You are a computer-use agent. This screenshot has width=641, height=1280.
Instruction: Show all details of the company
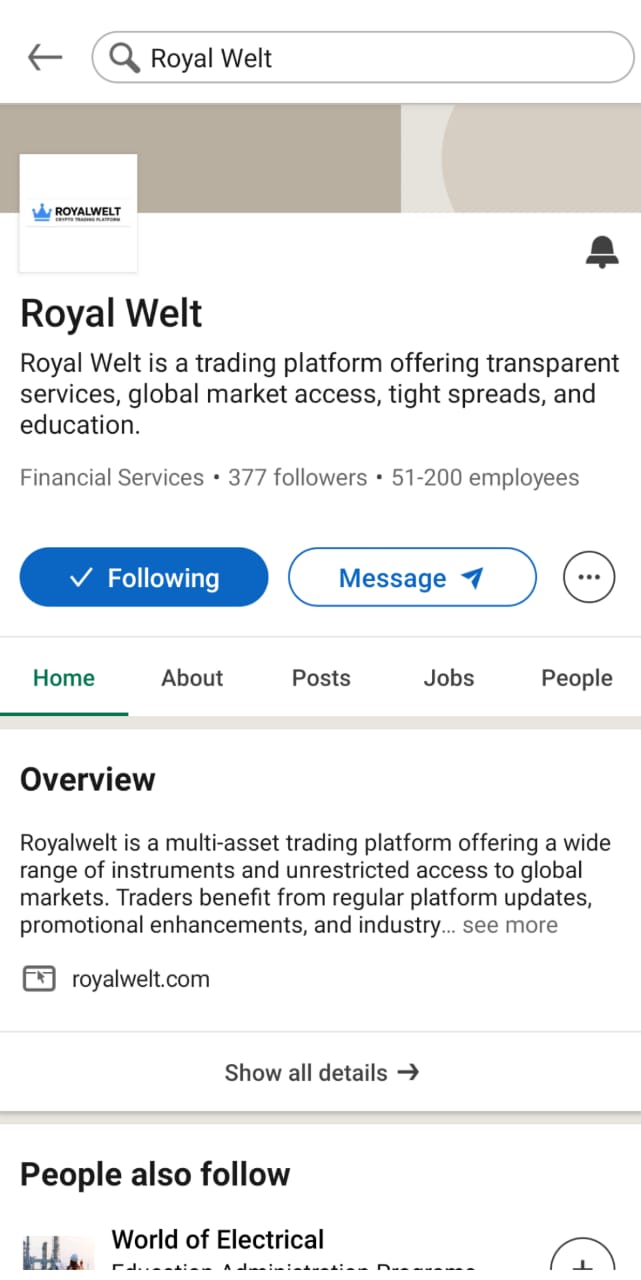tap(321, 1072)
